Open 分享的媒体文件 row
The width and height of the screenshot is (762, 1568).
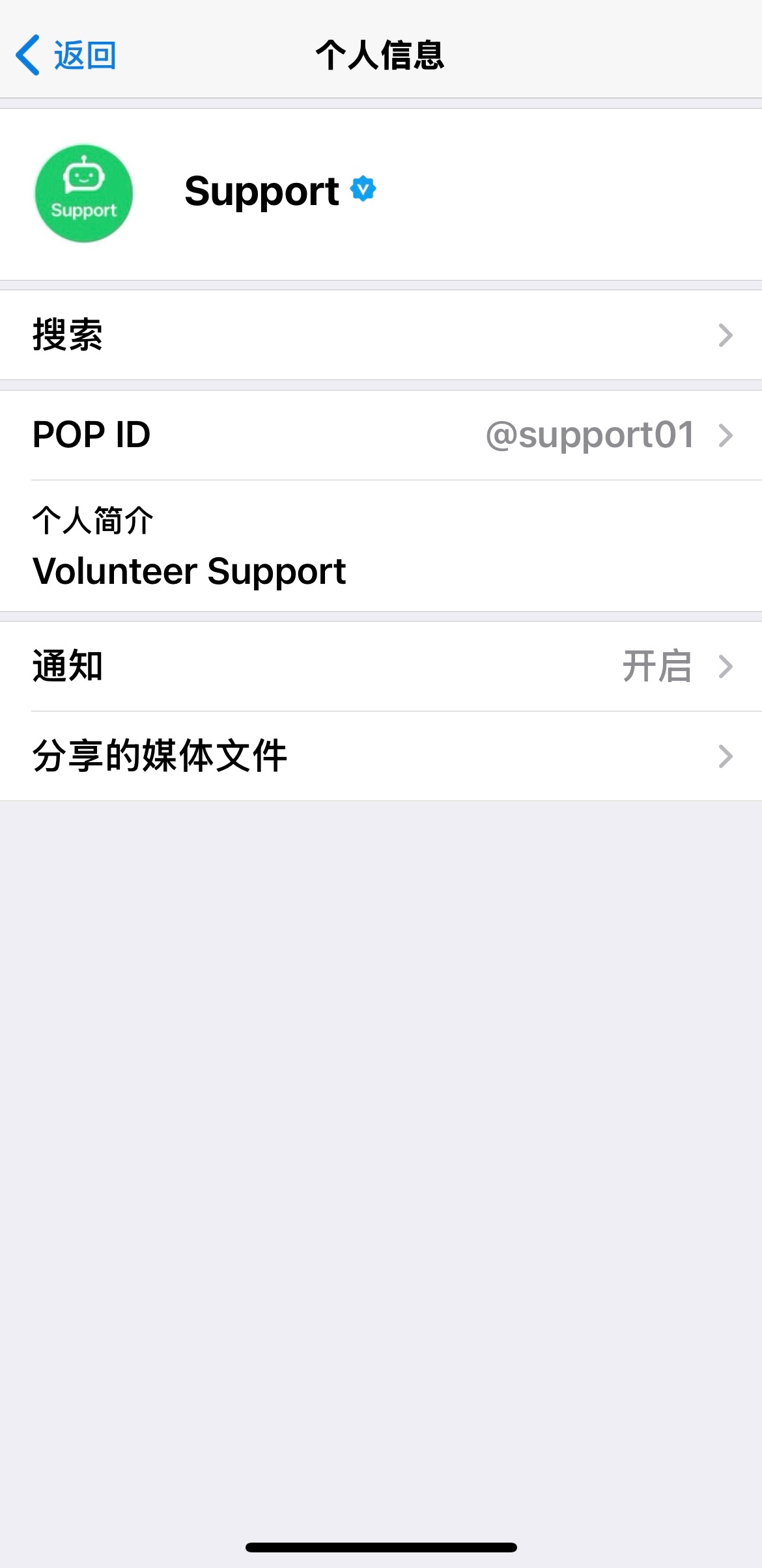[x=381, y=756]
